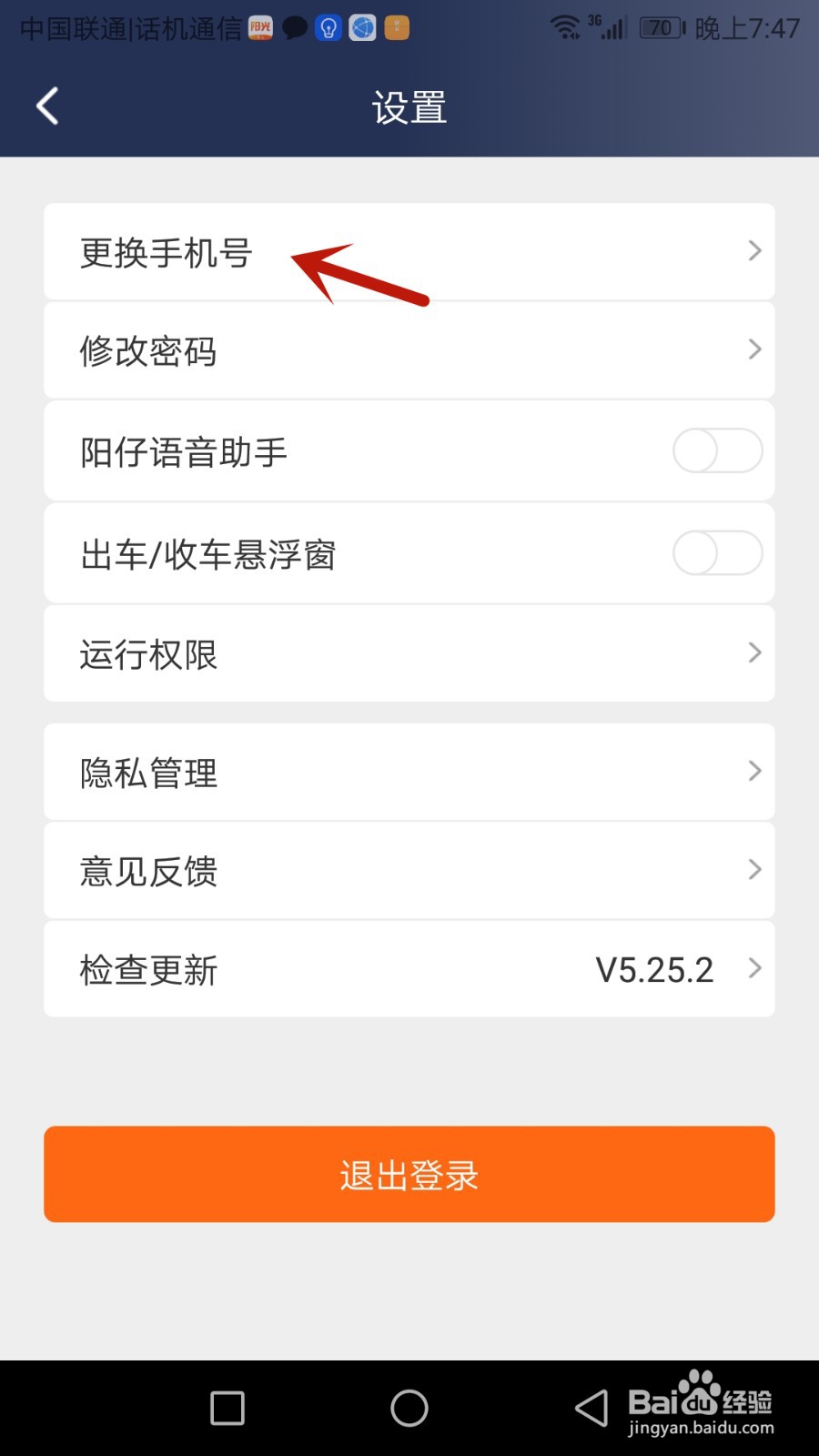Turn on the 出车/收车悬浮窗 floating window switch
Image resolution: width=819 pixels, height=1456 pixels.
tap(717, 552)
